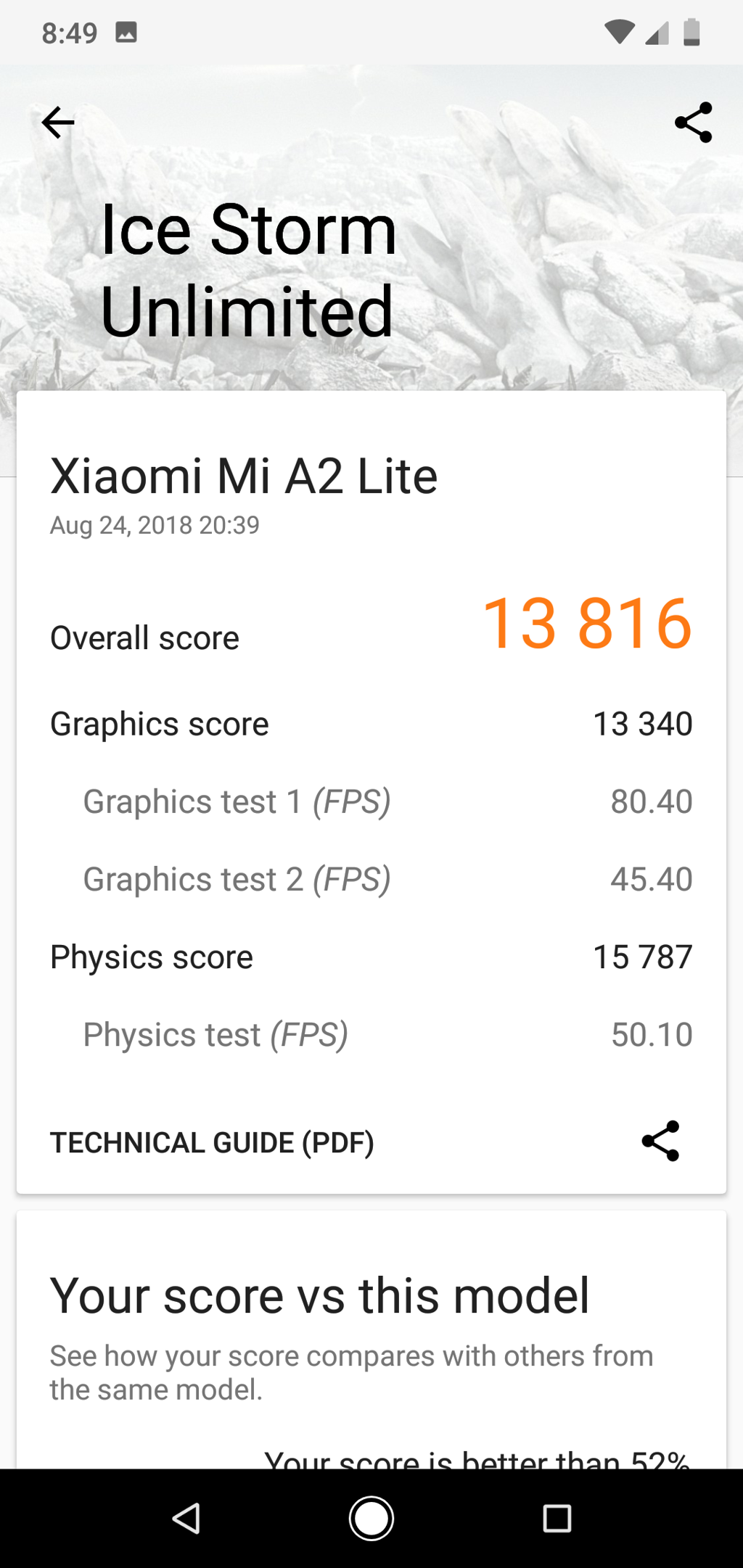Go back using the top-left arrow
This screenshot has width=743, height=1568.
click(58, 123)
